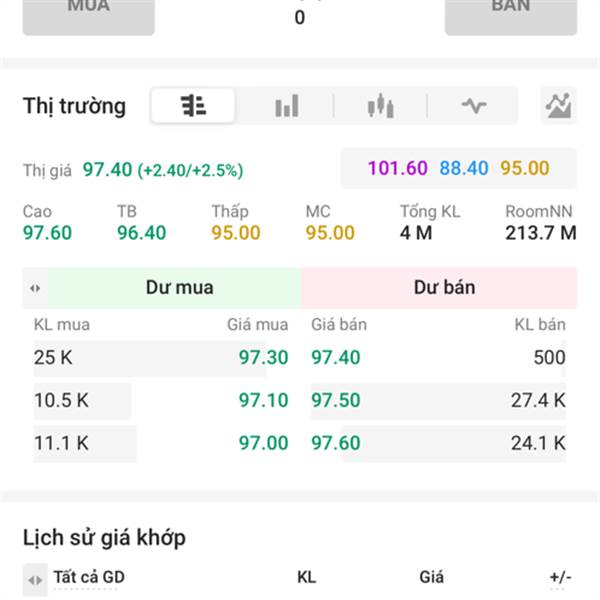
Task: Tap reference price 95.00 in the price box
Action: coord(525,168)
